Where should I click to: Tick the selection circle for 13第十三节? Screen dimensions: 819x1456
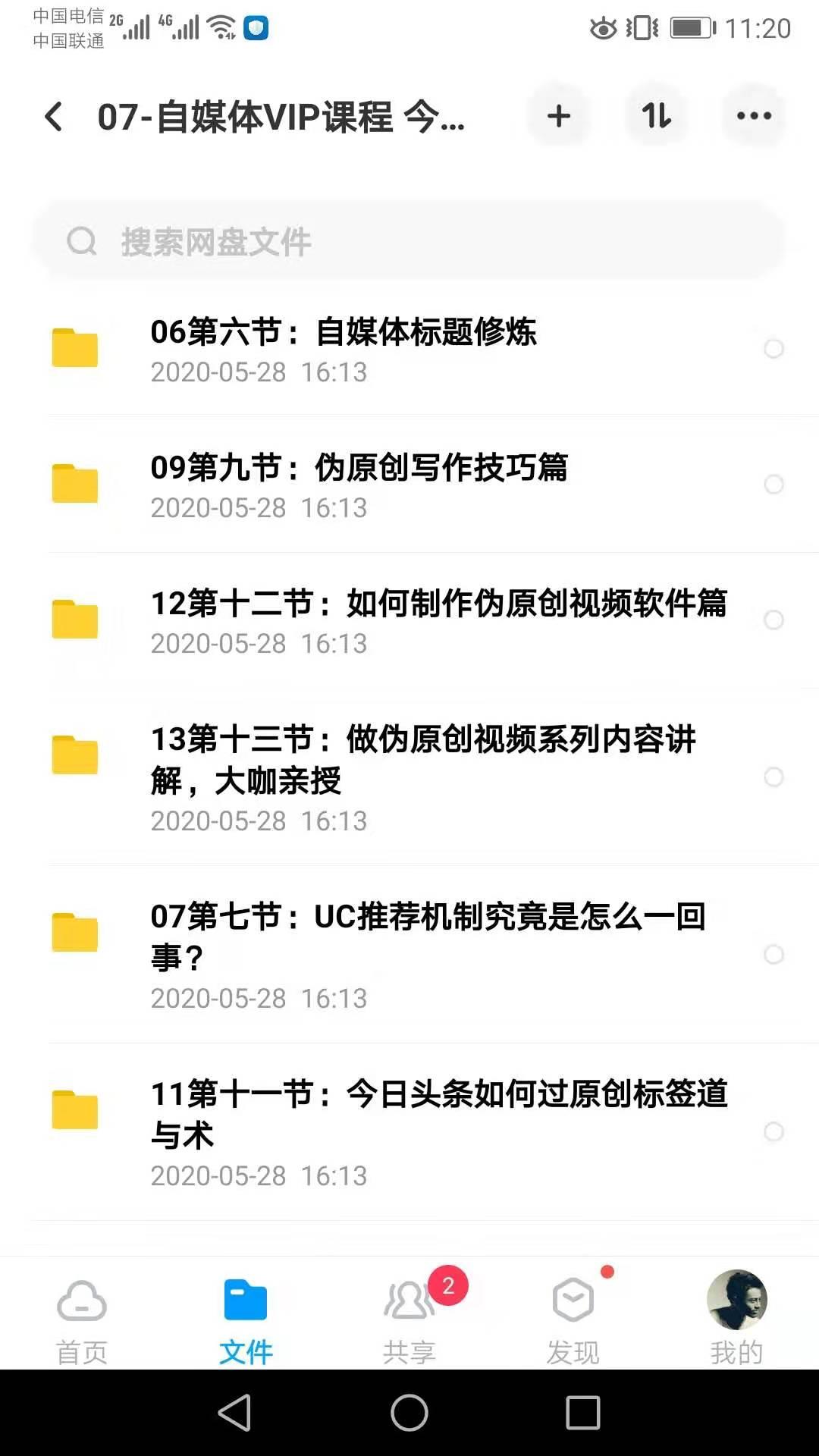point(773,777)
